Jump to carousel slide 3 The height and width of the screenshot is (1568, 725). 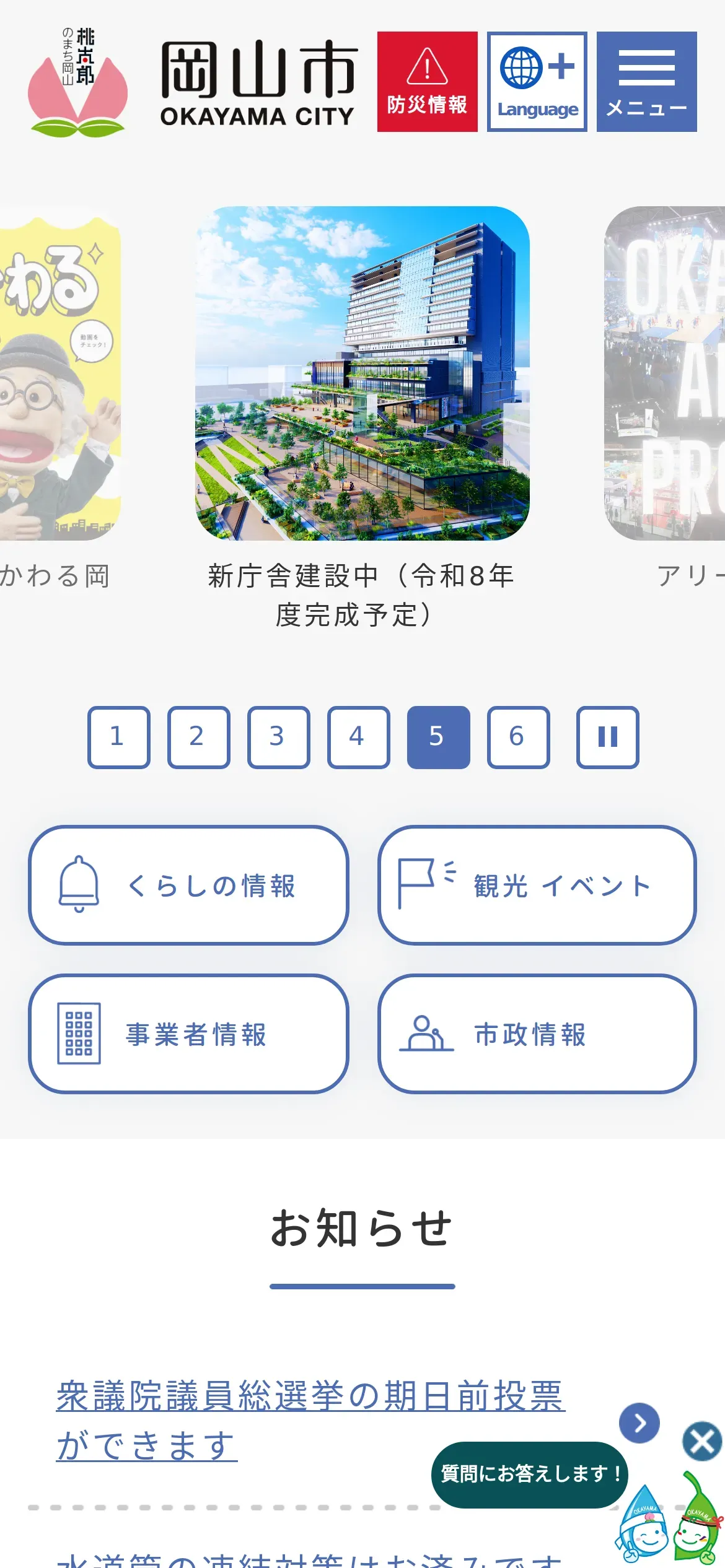pos(278,737)
